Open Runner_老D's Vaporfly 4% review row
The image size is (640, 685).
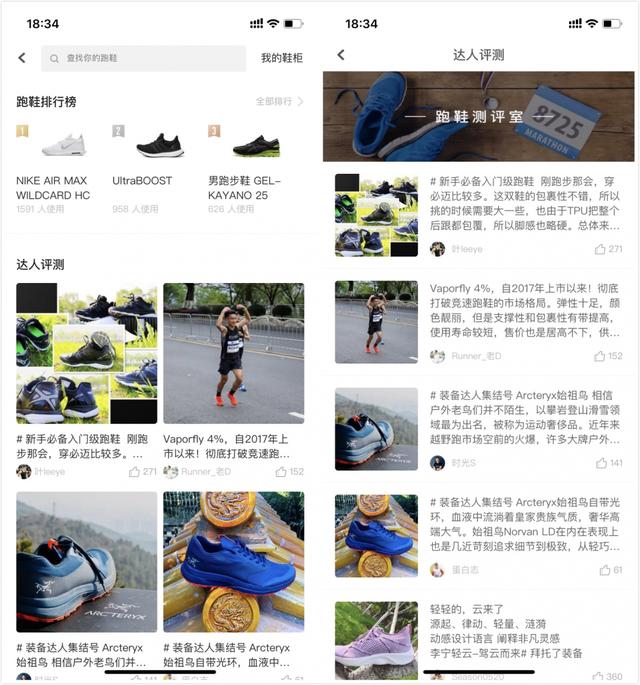tap(479, 320)
